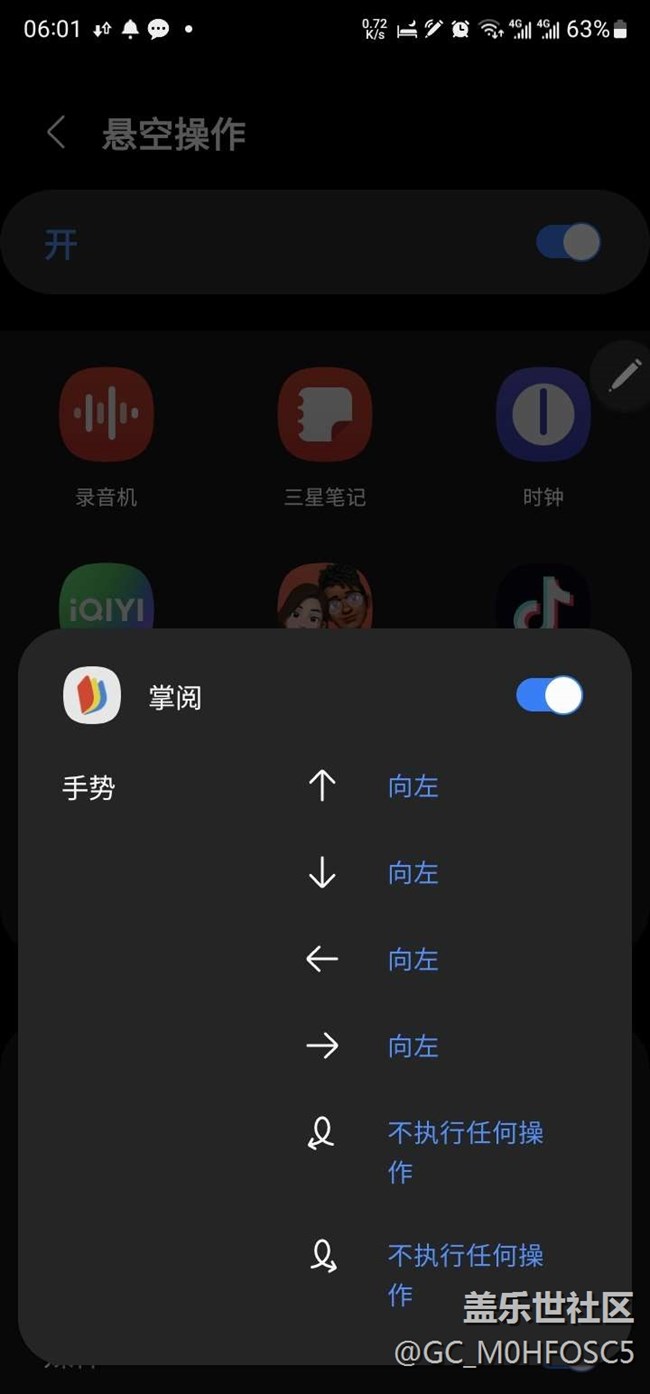Change the left-arrow gesture action
650x1394 pixels.
coord(413,960)
